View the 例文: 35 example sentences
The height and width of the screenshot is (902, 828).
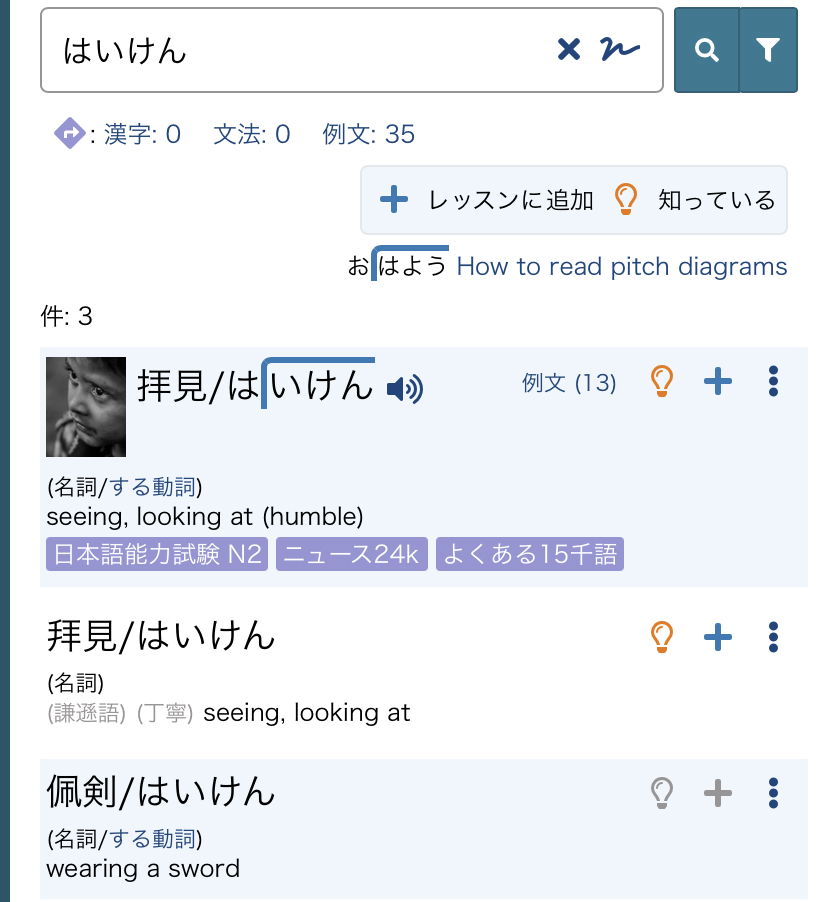368,134
